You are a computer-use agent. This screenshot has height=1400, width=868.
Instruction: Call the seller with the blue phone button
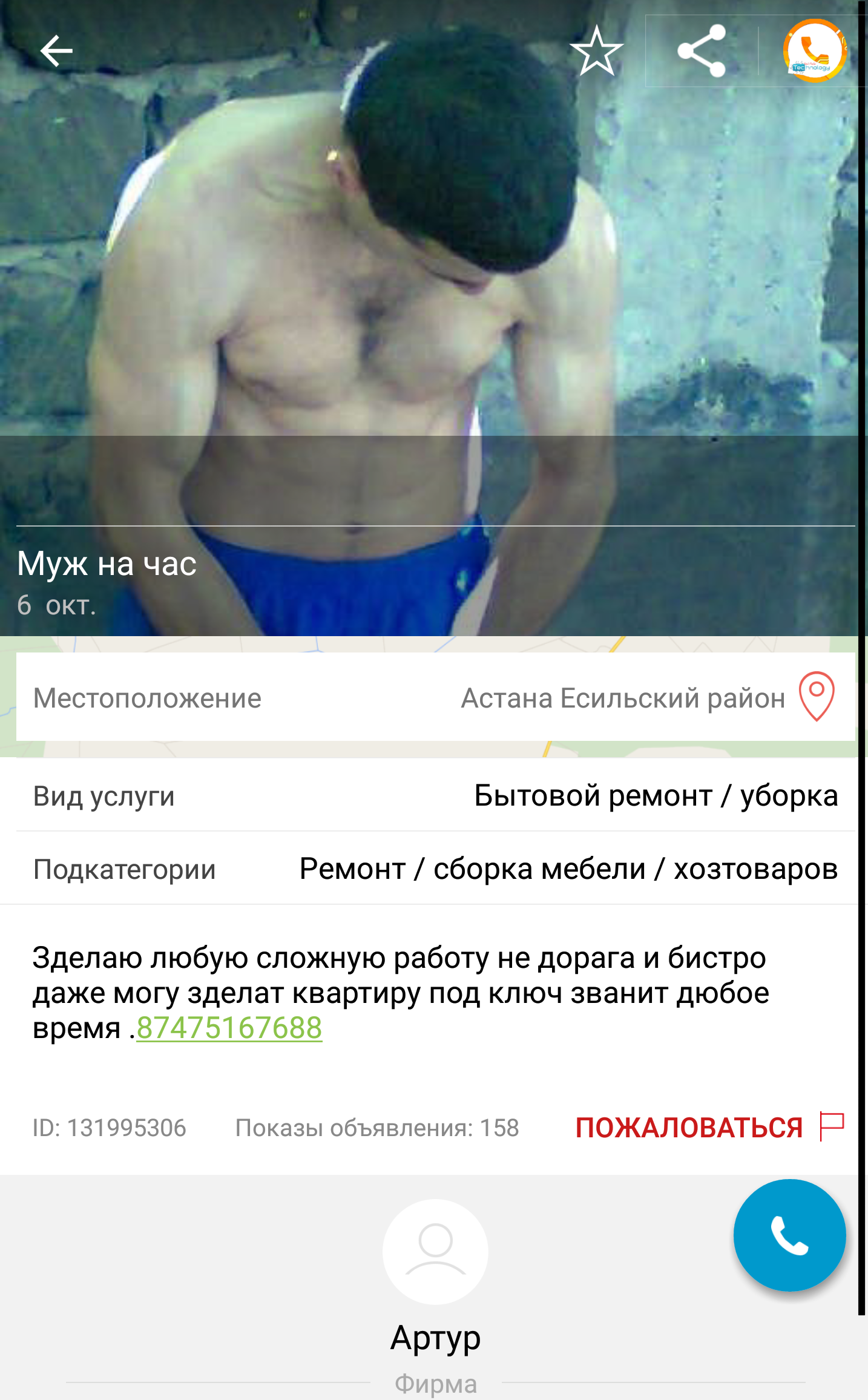click(789, 1235)
